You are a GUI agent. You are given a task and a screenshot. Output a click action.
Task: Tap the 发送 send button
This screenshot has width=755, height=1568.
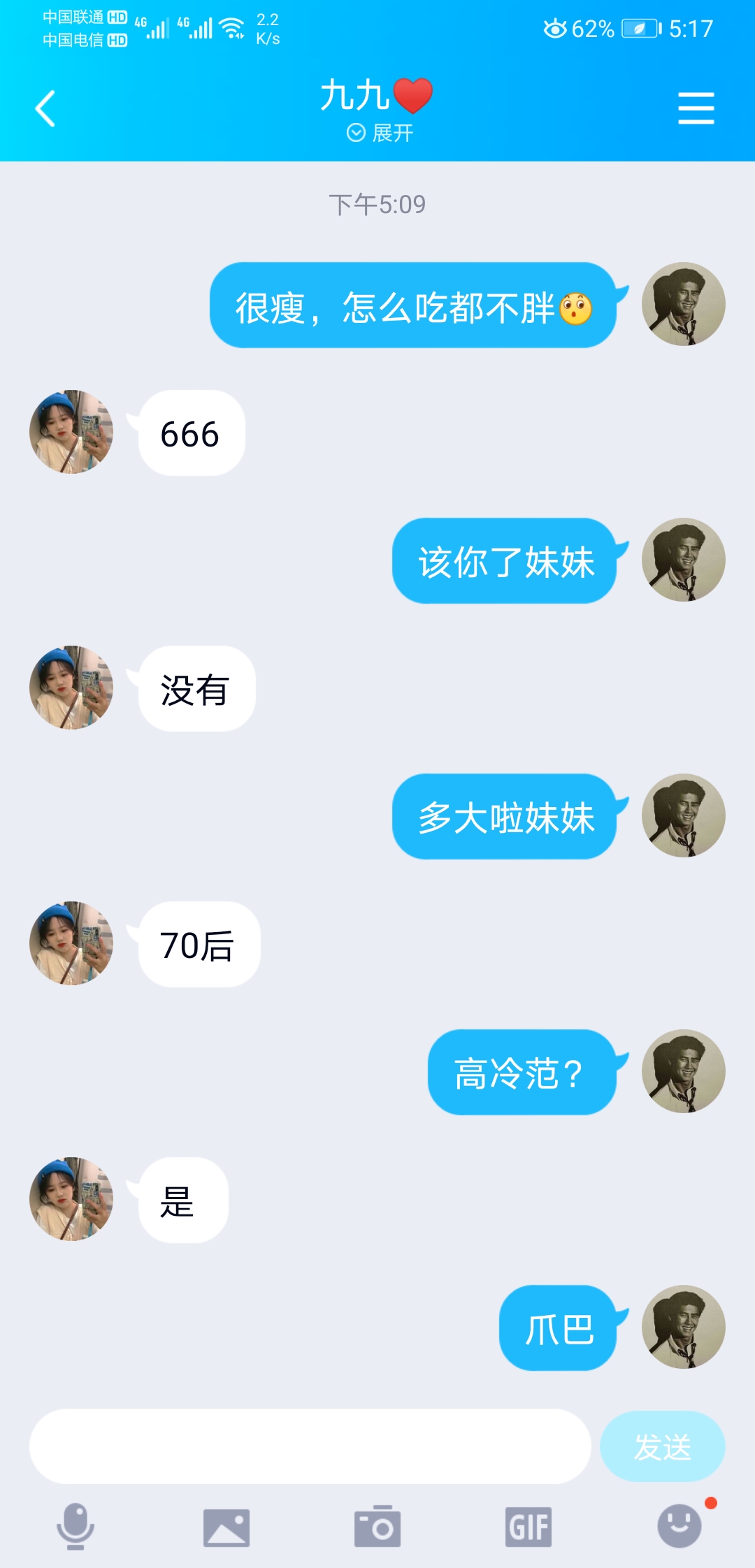[x=662, y=1446]
